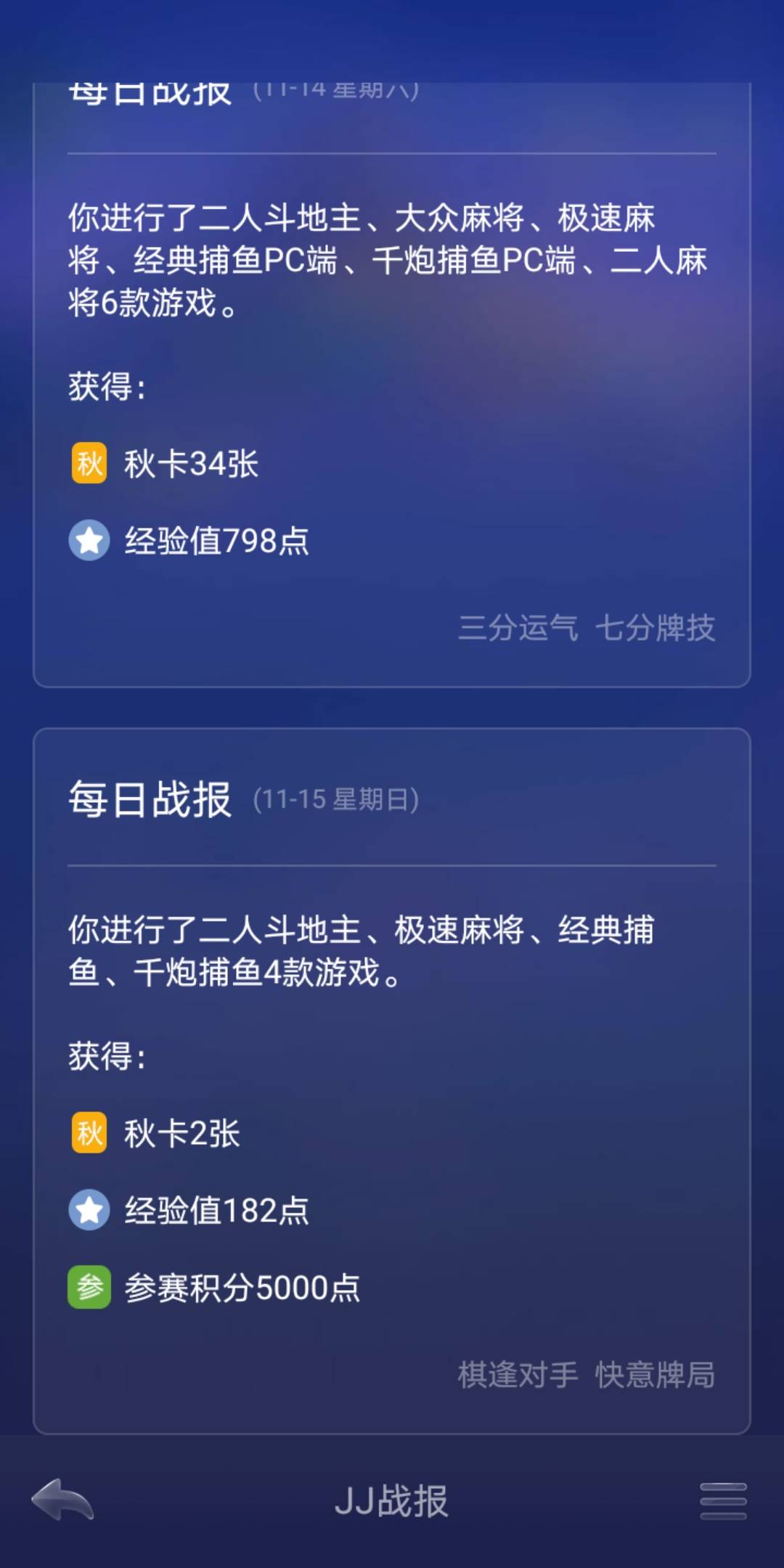Click the slogan 三分运气 七分牌技
Image resolution: width=784 pixels, height=1568 pixels.
tap(588, 631)
